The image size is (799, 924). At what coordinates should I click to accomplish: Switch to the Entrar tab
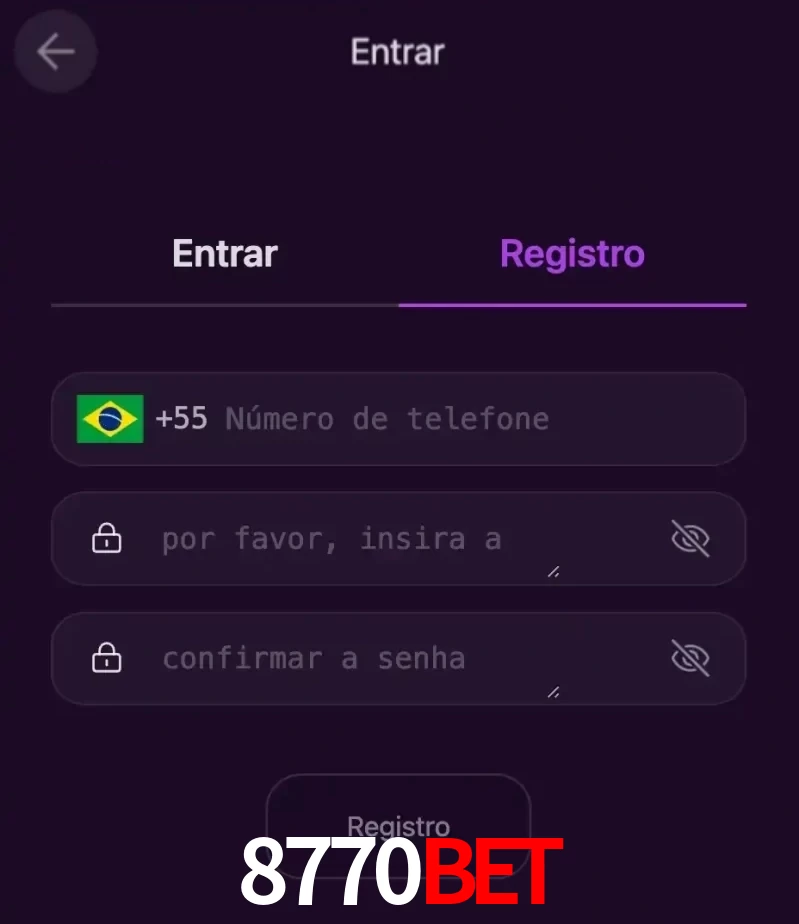[x=224, y=253]
